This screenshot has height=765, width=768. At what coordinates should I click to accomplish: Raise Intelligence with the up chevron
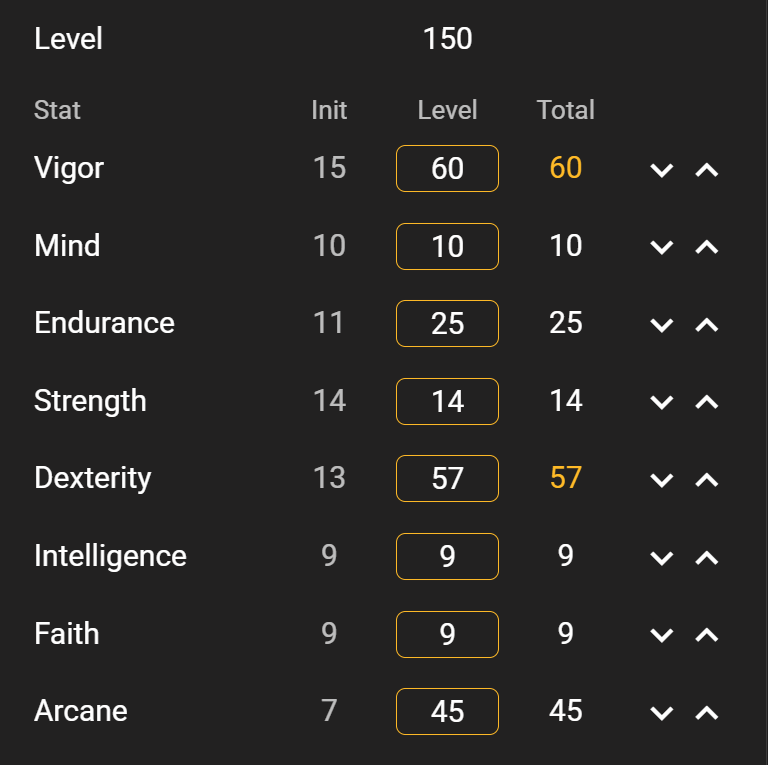(x=707, y=558)
